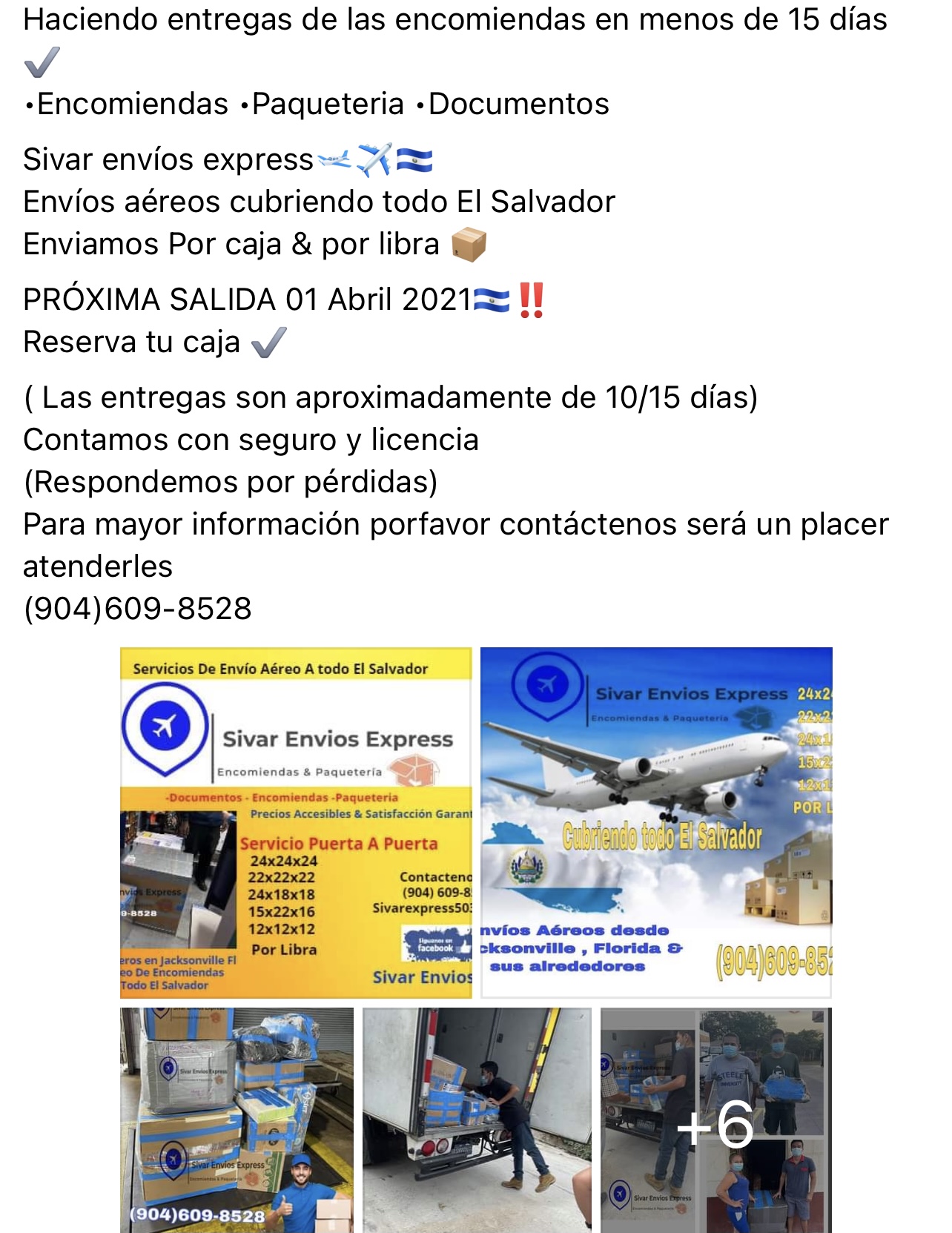Open the blue airplane flyer photo
Viewport: 952px width, 1233px height.
pyautogui.click(x=656, y=822)
